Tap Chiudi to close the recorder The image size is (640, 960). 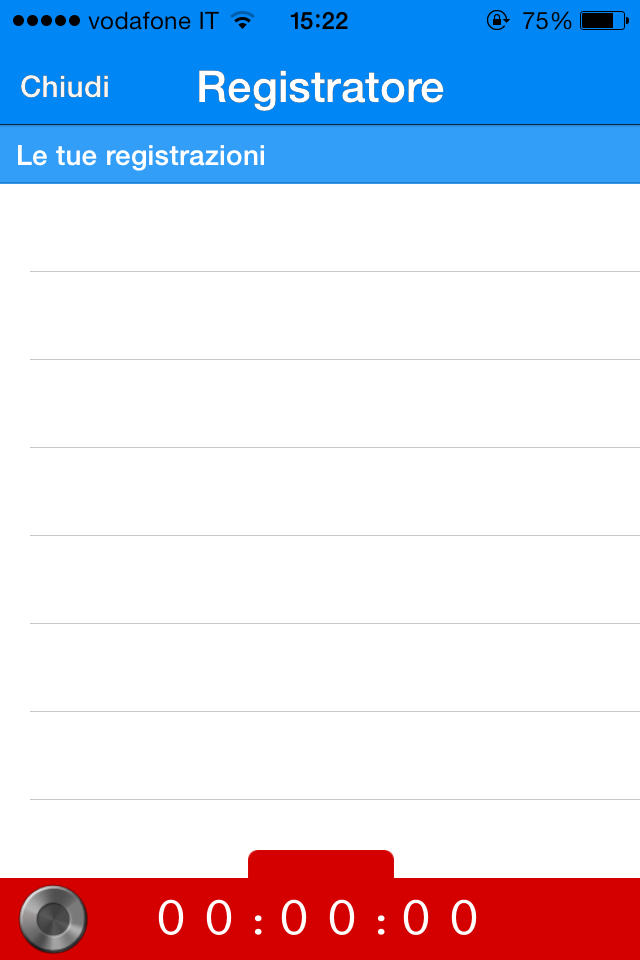pos(65,87)
